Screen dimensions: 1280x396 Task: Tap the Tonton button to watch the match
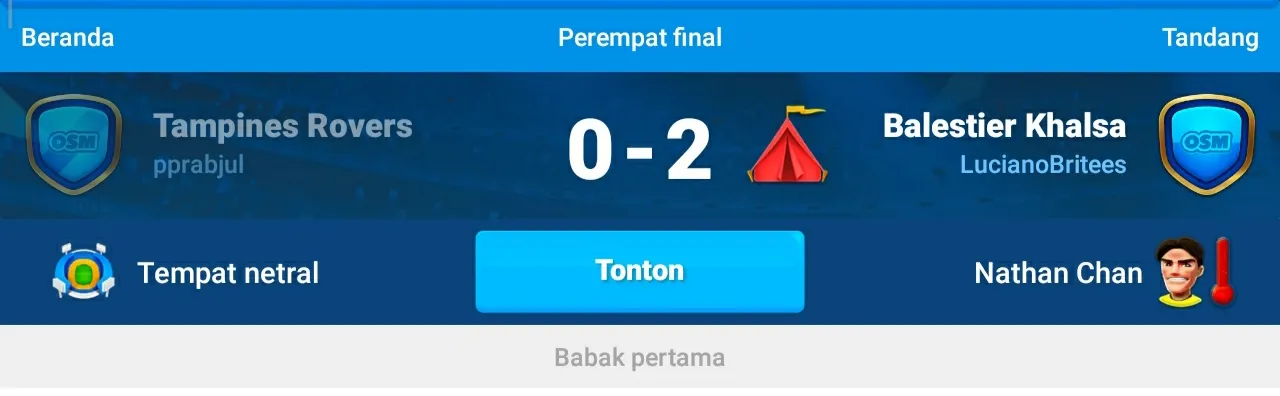coord(640,271)
